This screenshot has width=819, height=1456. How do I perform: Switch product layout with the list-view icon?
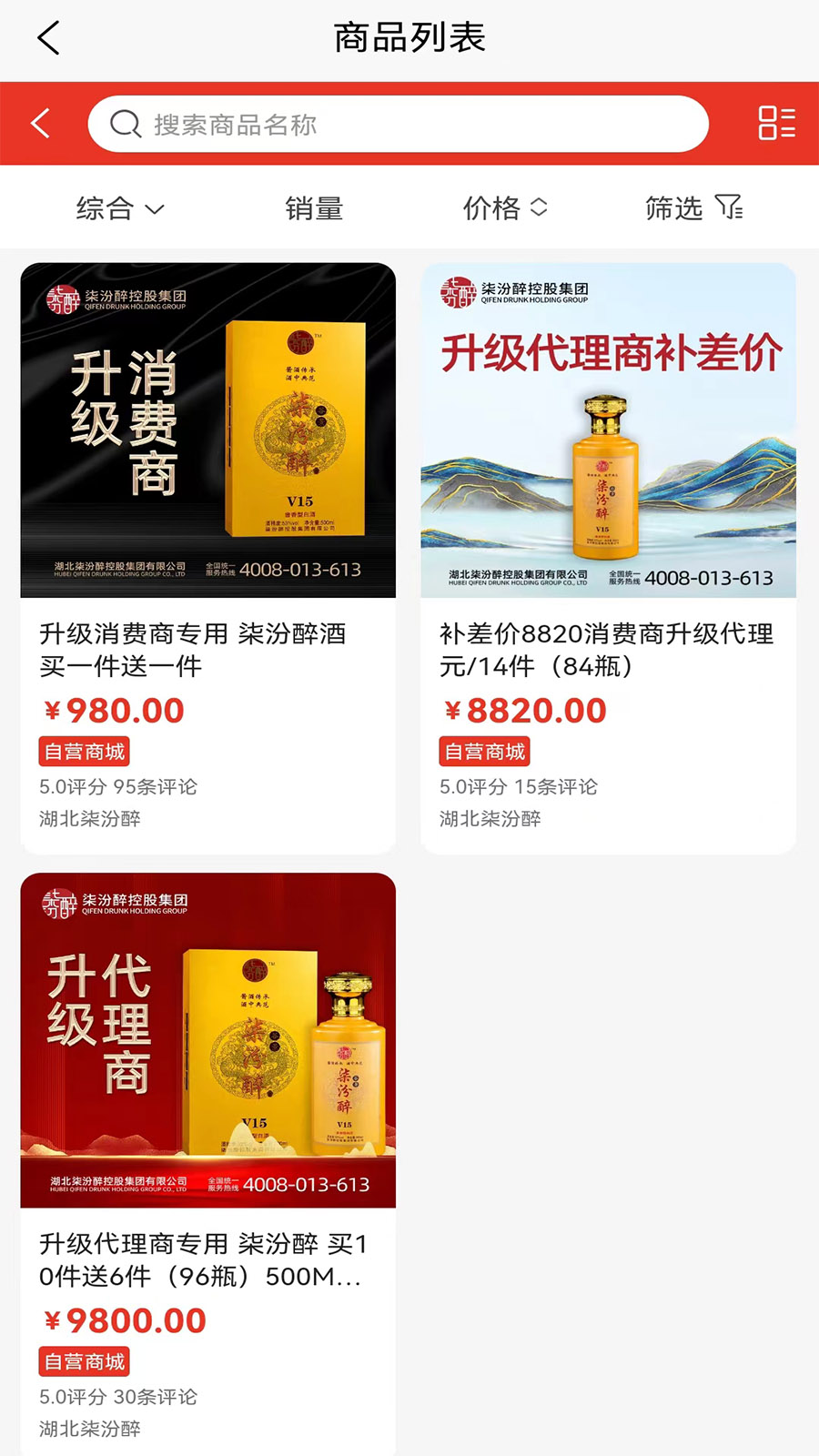[x=776, y=124]
